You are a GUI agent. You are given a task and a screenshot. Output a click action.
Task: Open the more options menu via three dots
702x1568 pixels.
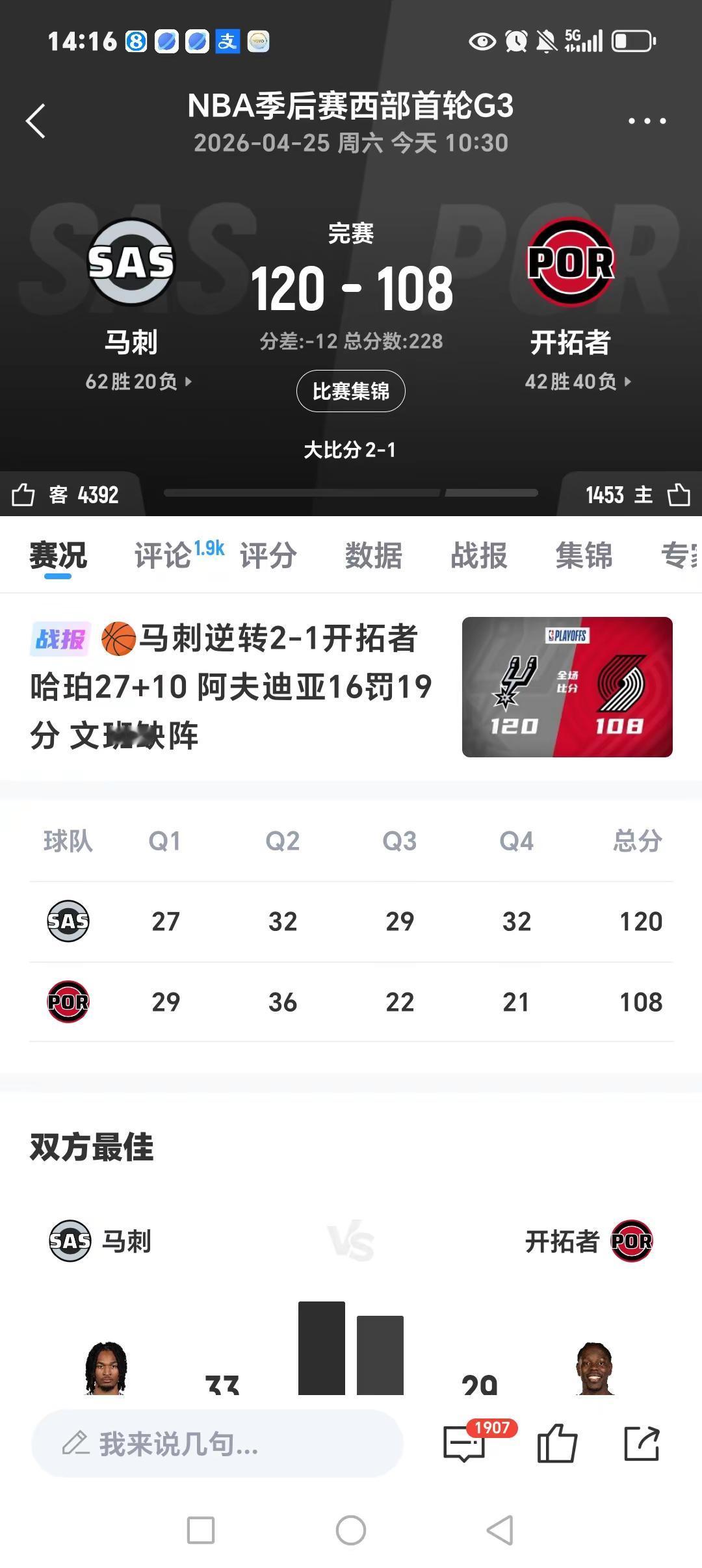648,121
